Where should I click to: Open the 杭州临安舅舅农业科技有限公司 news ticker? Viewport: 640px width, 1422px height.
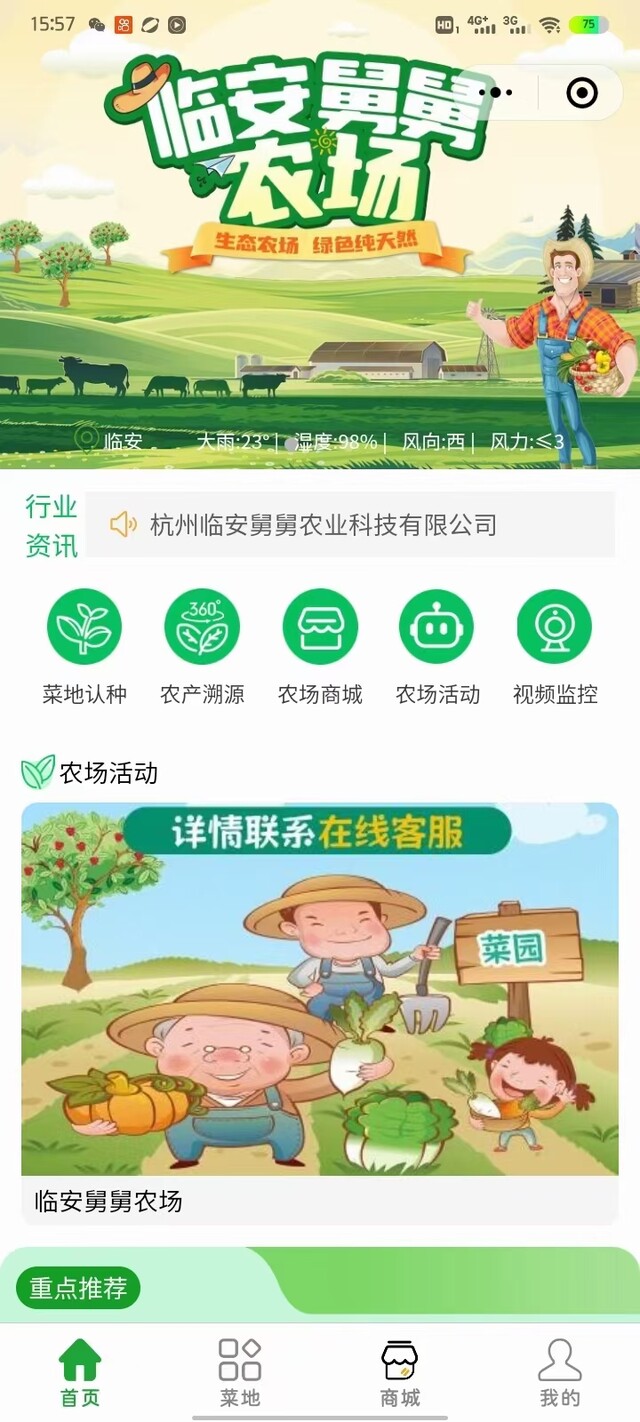(349, 524)
